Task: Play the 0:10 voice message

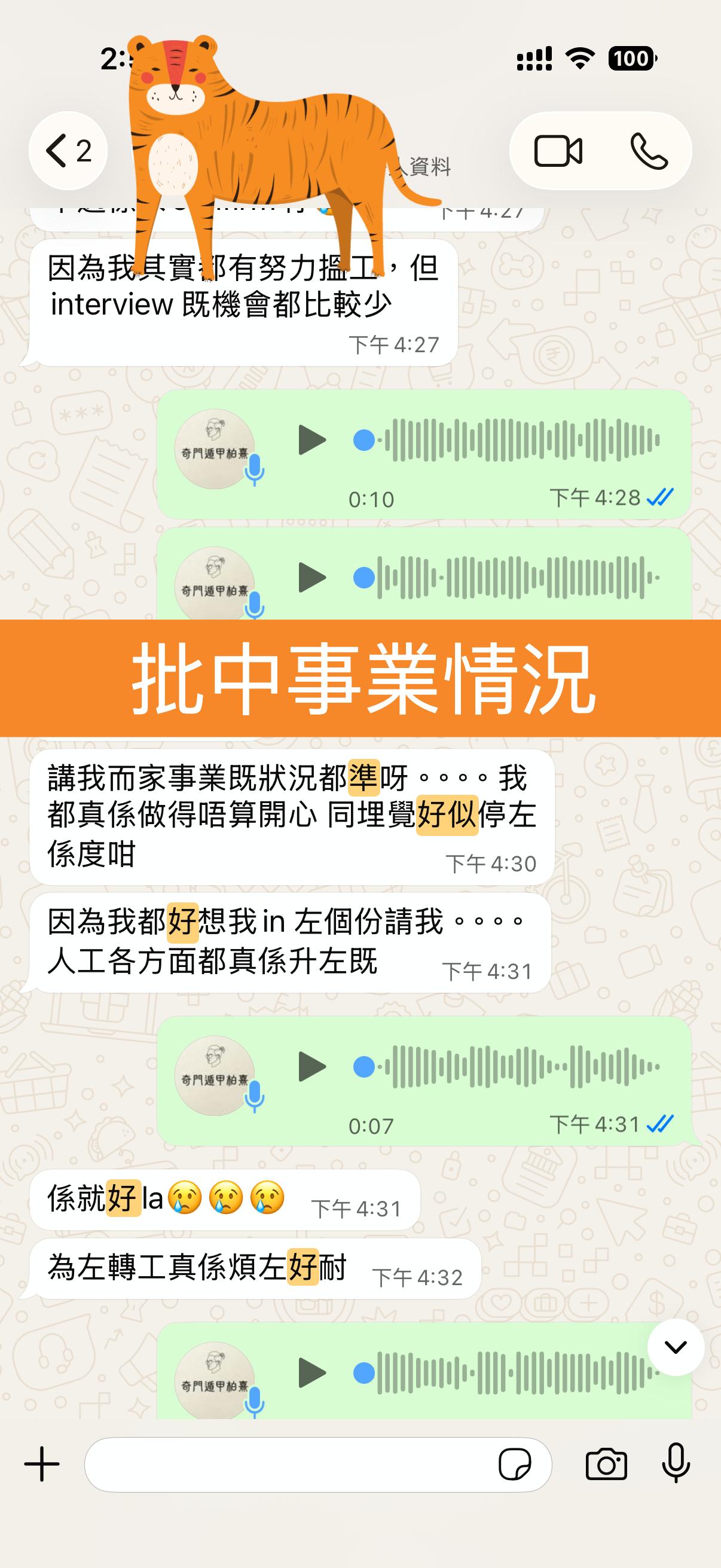Action: (x=312, y=440)
